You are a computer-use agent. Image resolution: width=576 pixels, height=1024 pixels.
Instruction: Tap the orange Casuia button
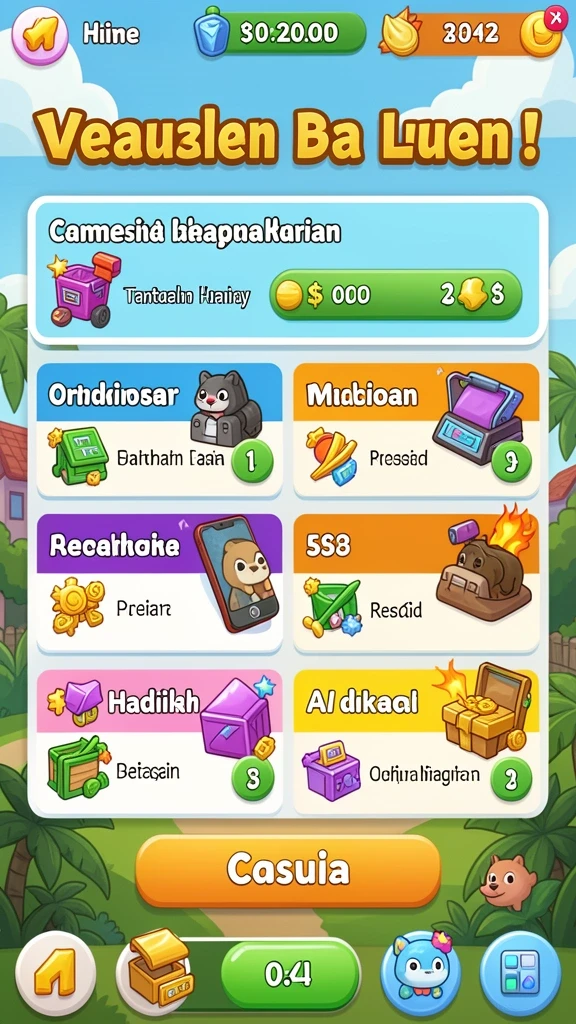(x=288, y=870)
